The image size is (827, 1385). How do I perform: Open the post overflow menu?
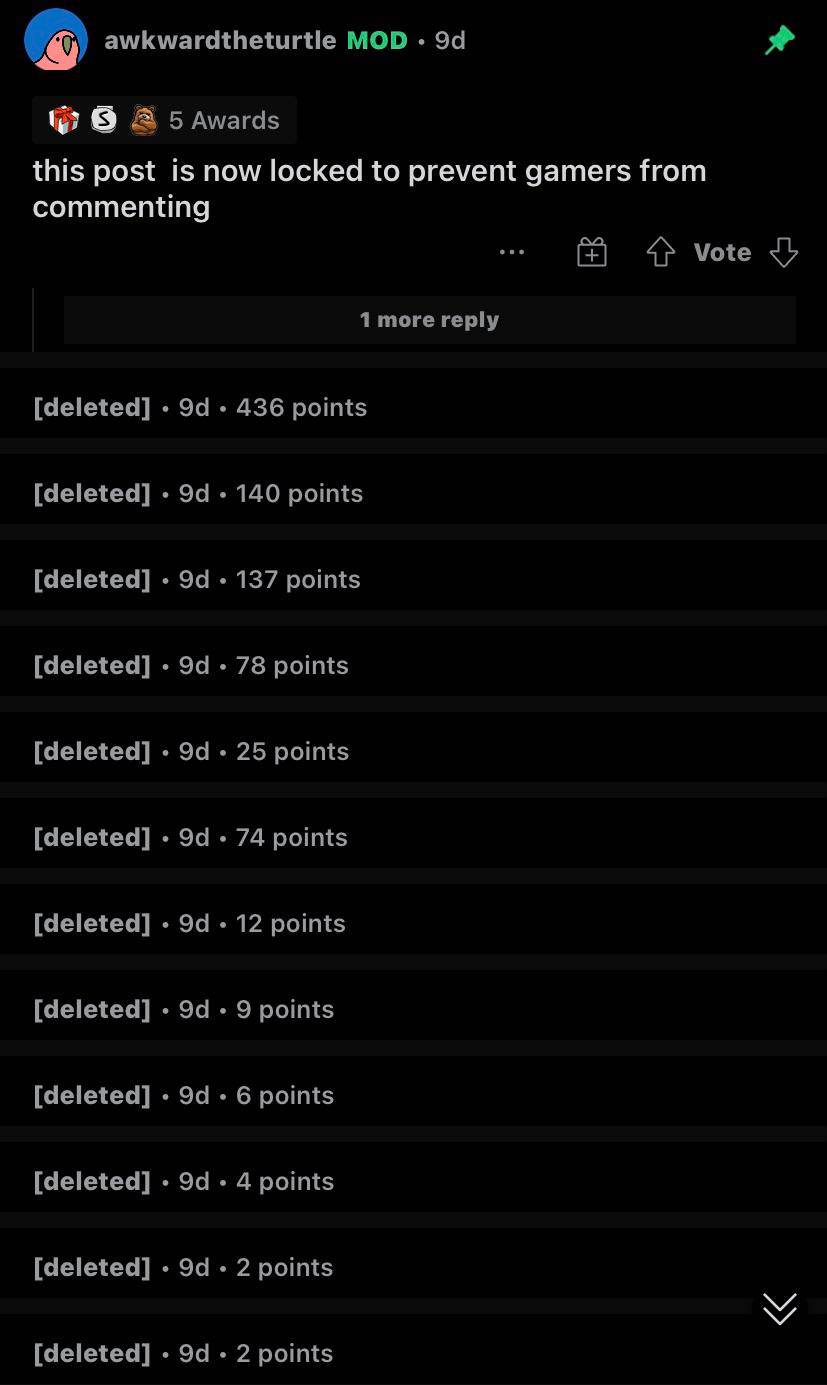511,252
